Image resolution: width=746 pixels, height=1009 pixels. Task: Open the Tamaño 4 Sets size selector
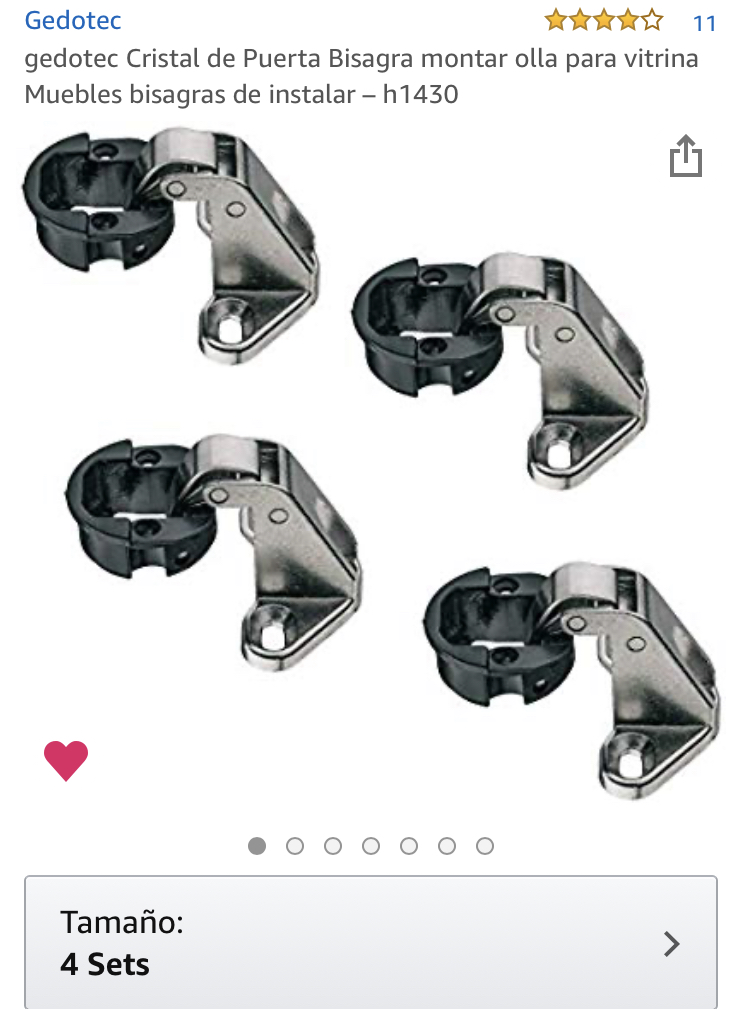point(371,942)
